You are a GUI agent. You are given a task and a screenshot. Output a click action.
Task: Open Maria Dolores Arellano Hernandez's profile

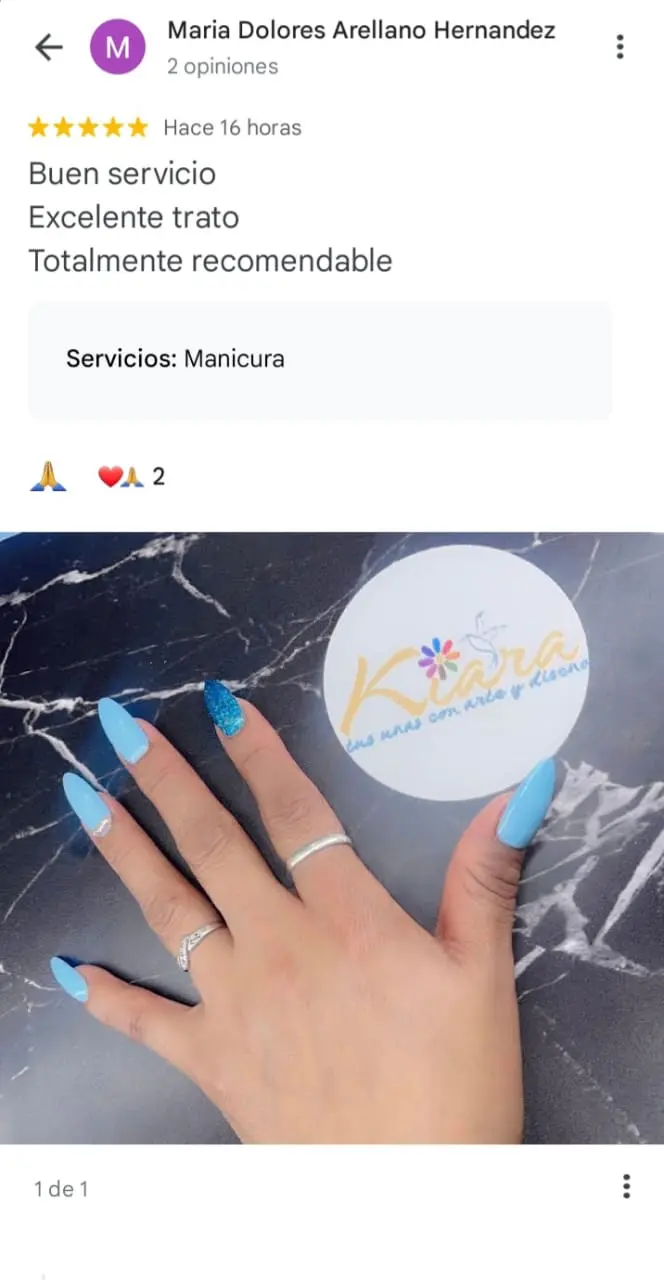360,31
